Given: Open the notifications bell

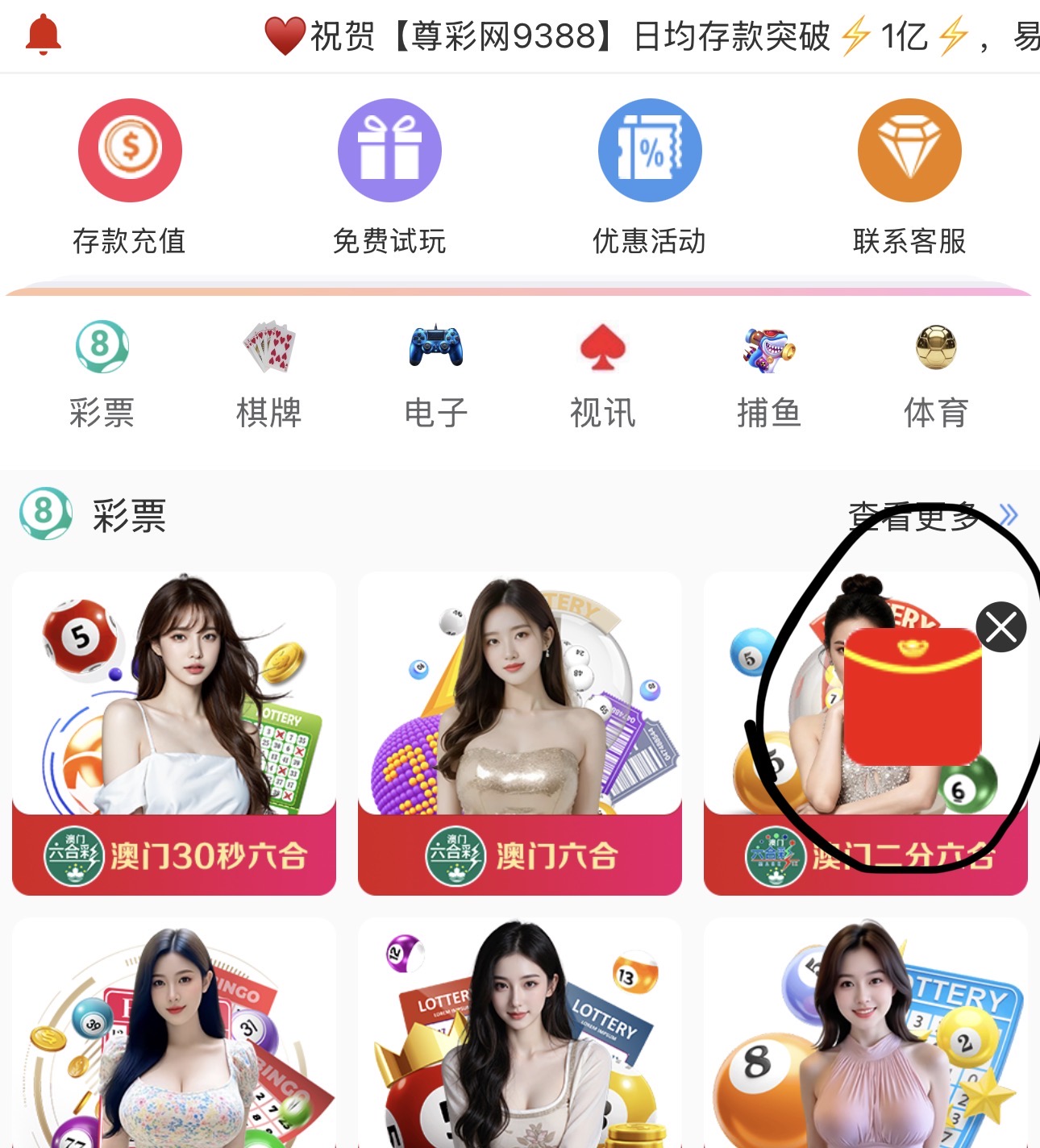Looking at the screenshot, I should coord(44,35).
